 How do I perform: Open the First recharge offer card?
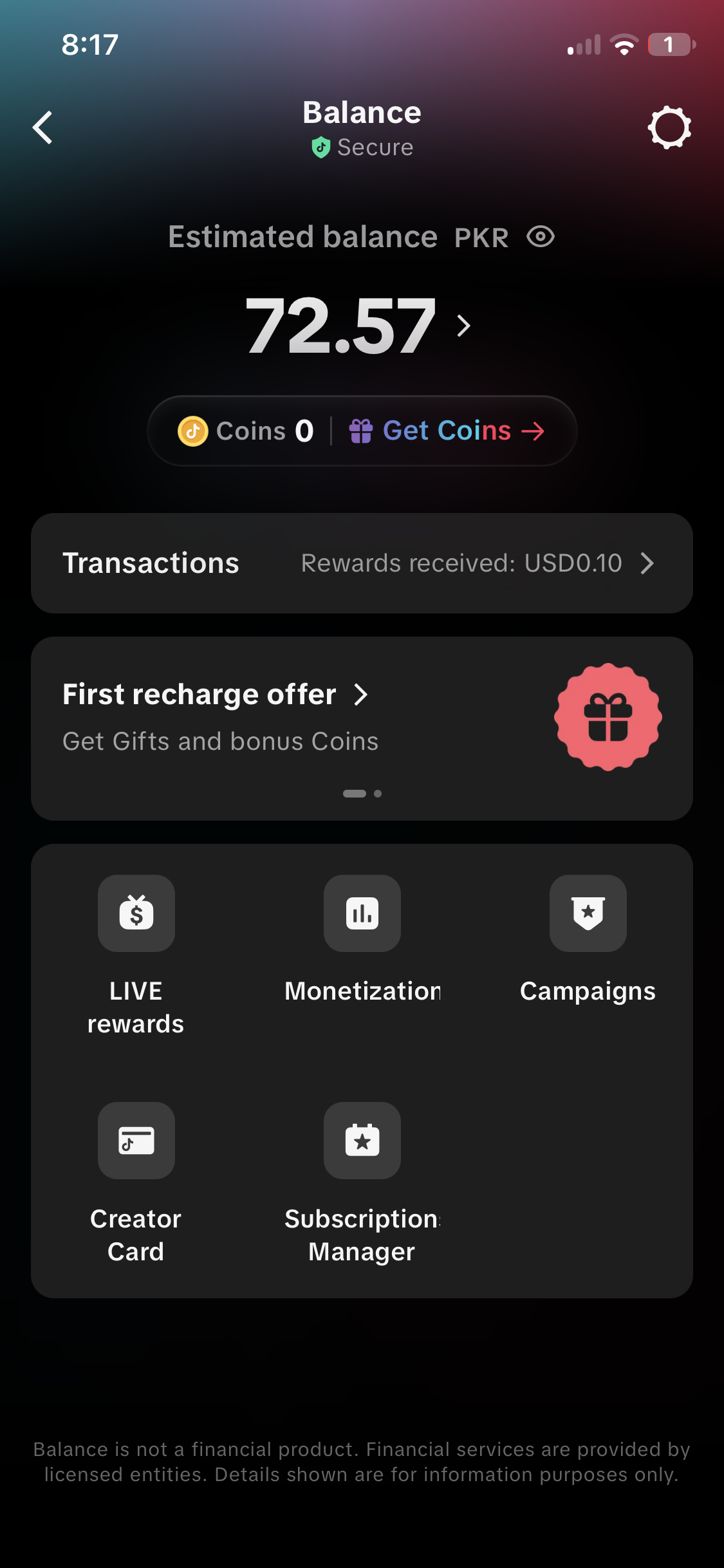point(362,729)
